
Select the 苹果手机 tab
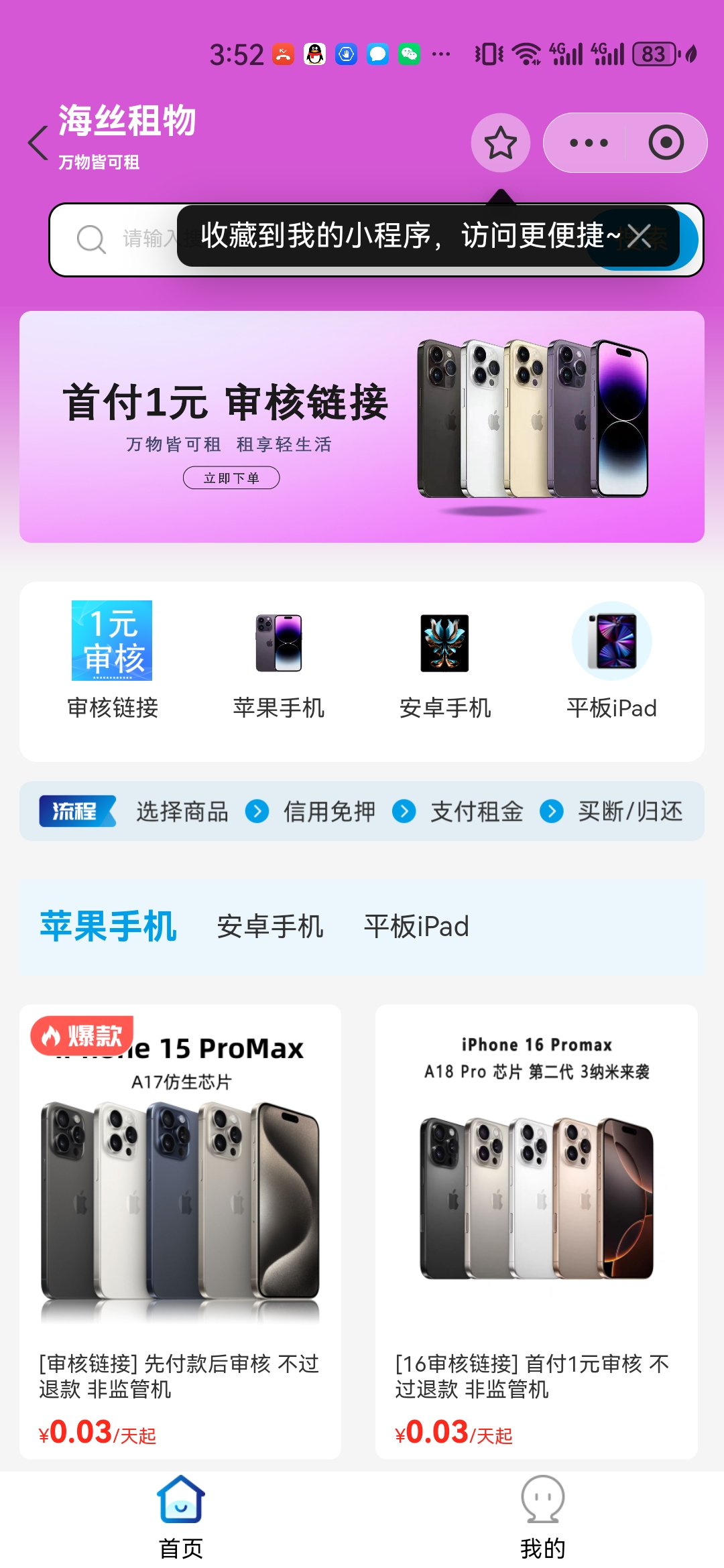[108, 927]
